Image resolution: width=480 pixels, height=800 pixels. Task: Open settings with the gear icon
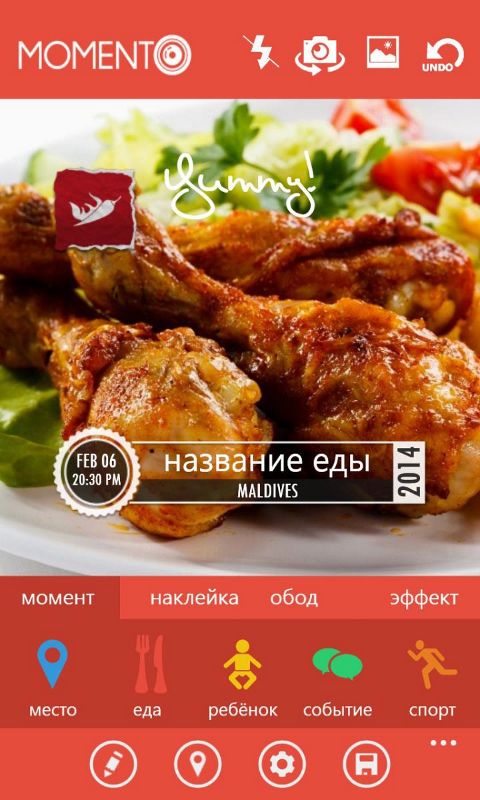[282, 764]
